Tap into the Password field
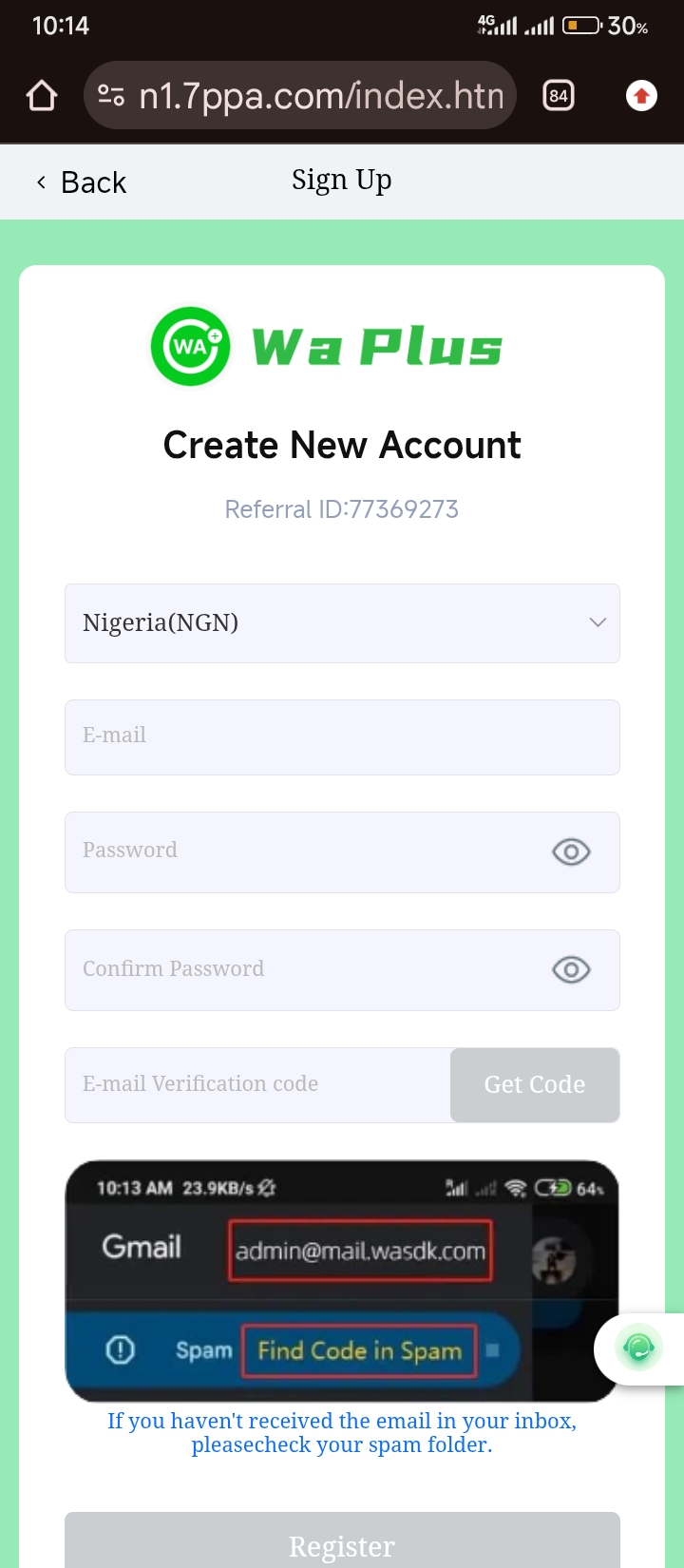 point(304,852)
